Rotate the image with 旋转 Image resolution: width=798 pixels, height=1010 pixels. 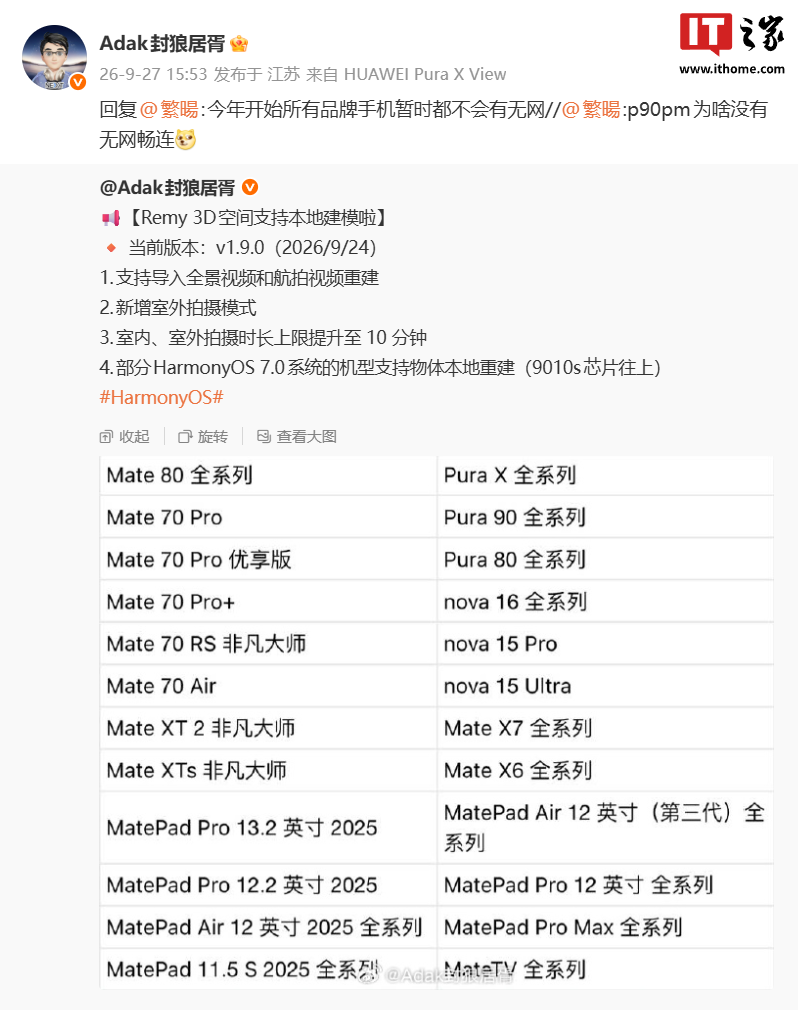(x=203, y=437)
